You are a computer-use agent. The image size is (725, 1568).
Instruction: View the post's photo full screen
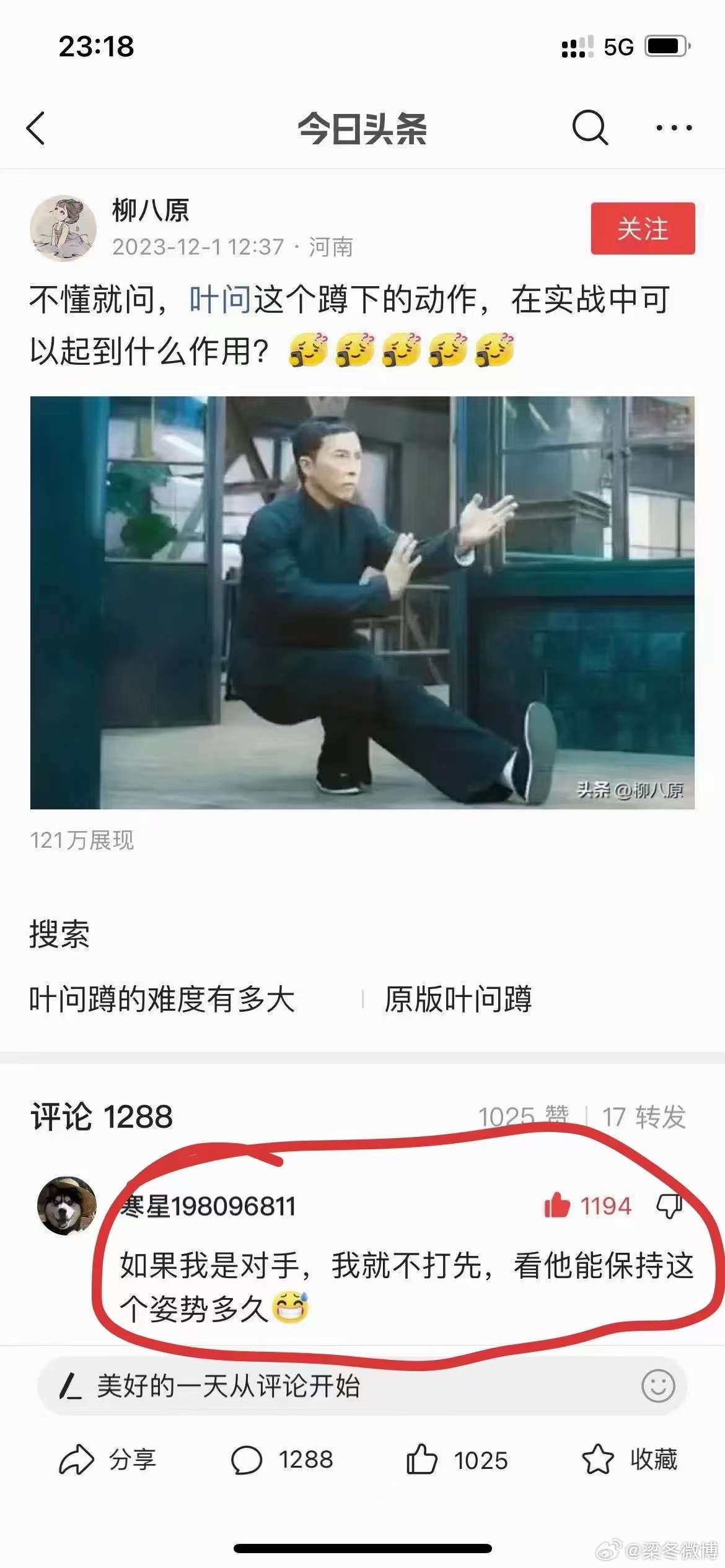(x=362, y=602)
